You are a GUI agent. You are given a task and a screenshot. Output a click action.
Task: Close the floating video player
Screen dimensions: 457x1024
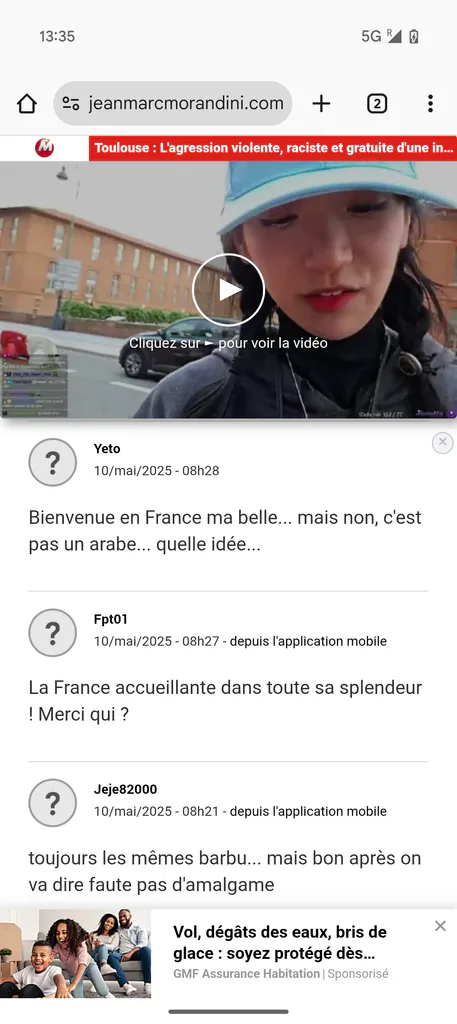(442, 443)
